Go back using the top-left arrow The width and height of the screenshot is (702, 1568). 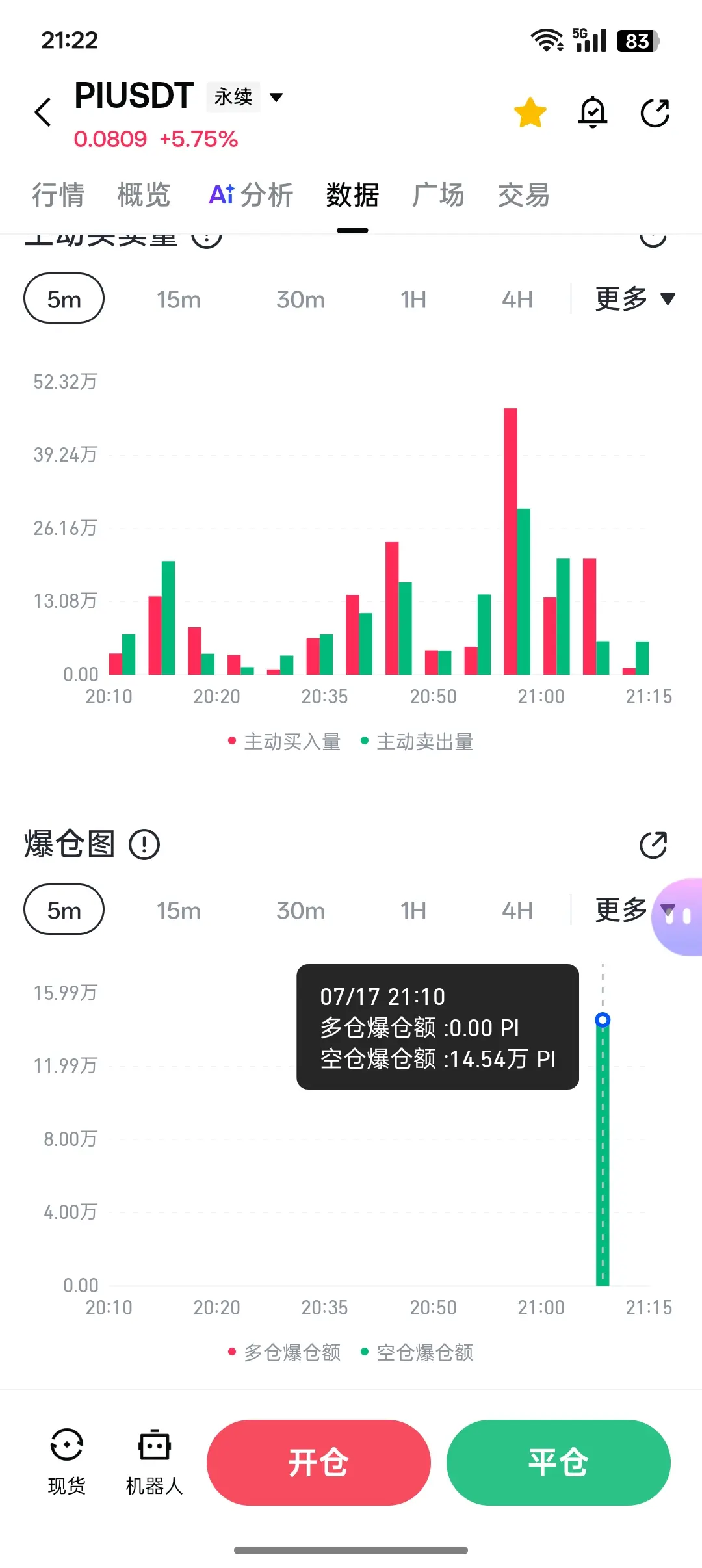(x=43, y=112)
